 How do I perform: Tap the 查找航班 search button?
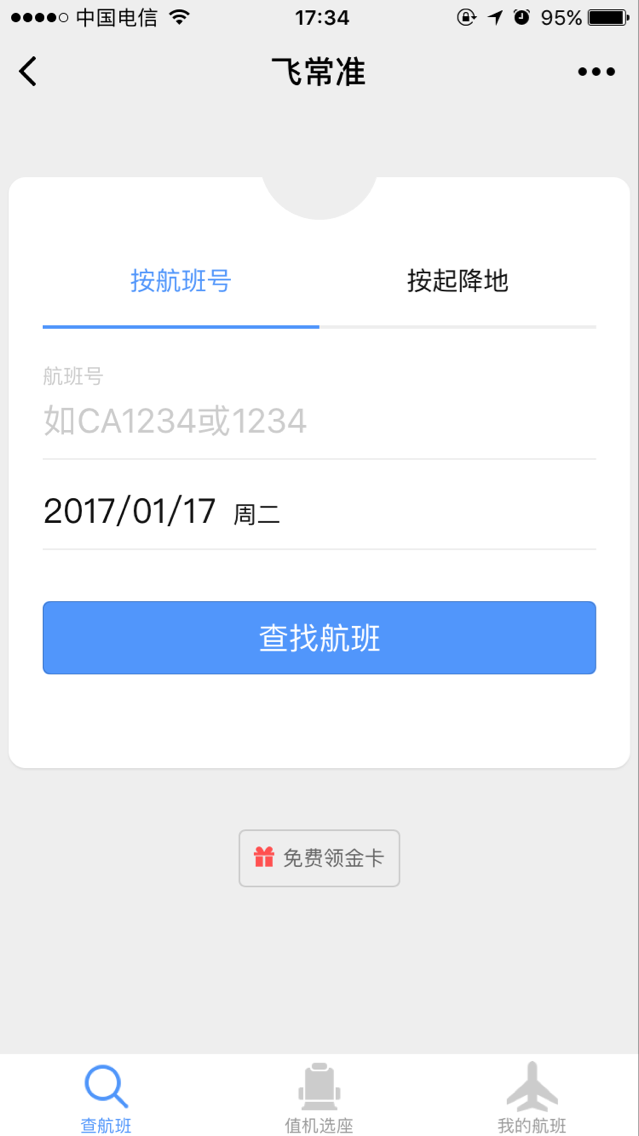tap(319, 638)
